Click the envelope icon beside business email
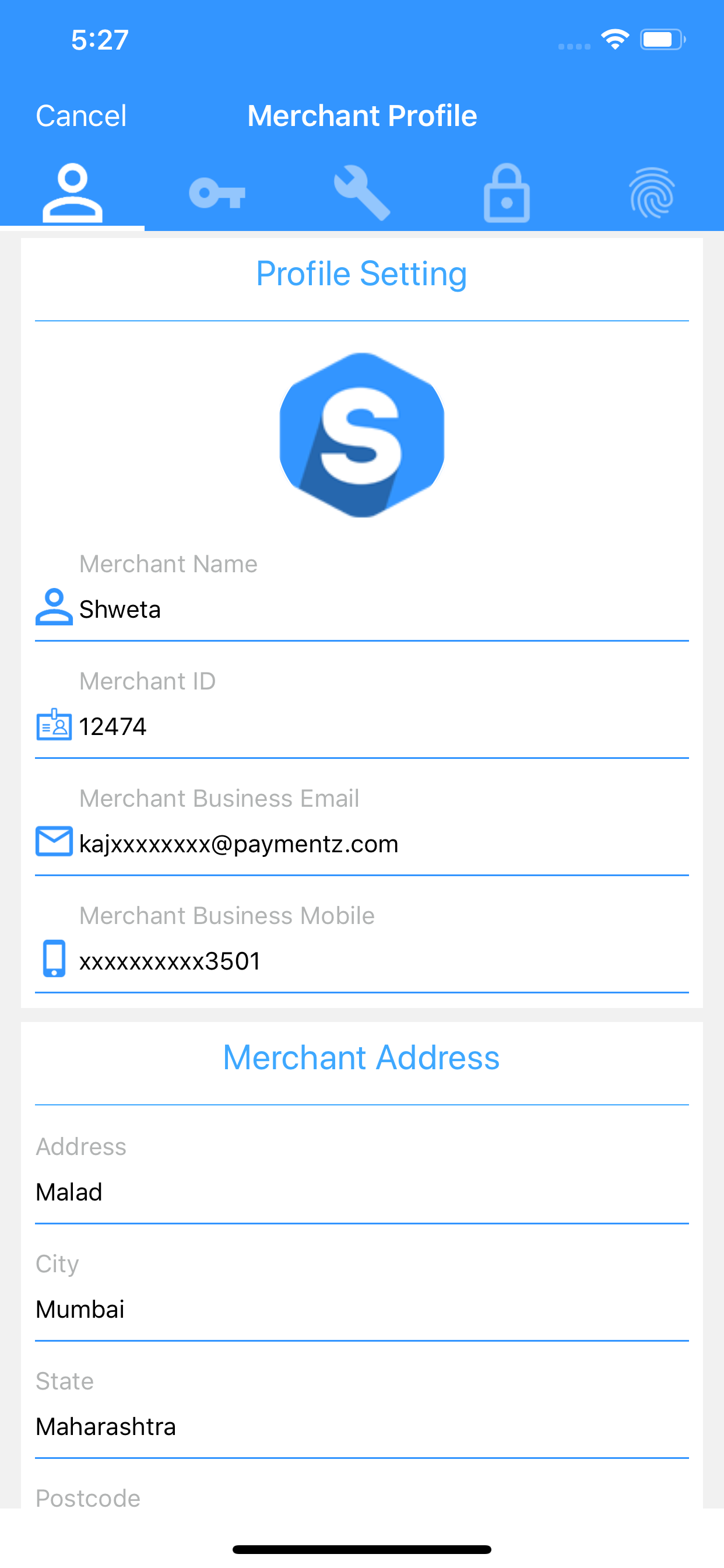 coord(54,842)
